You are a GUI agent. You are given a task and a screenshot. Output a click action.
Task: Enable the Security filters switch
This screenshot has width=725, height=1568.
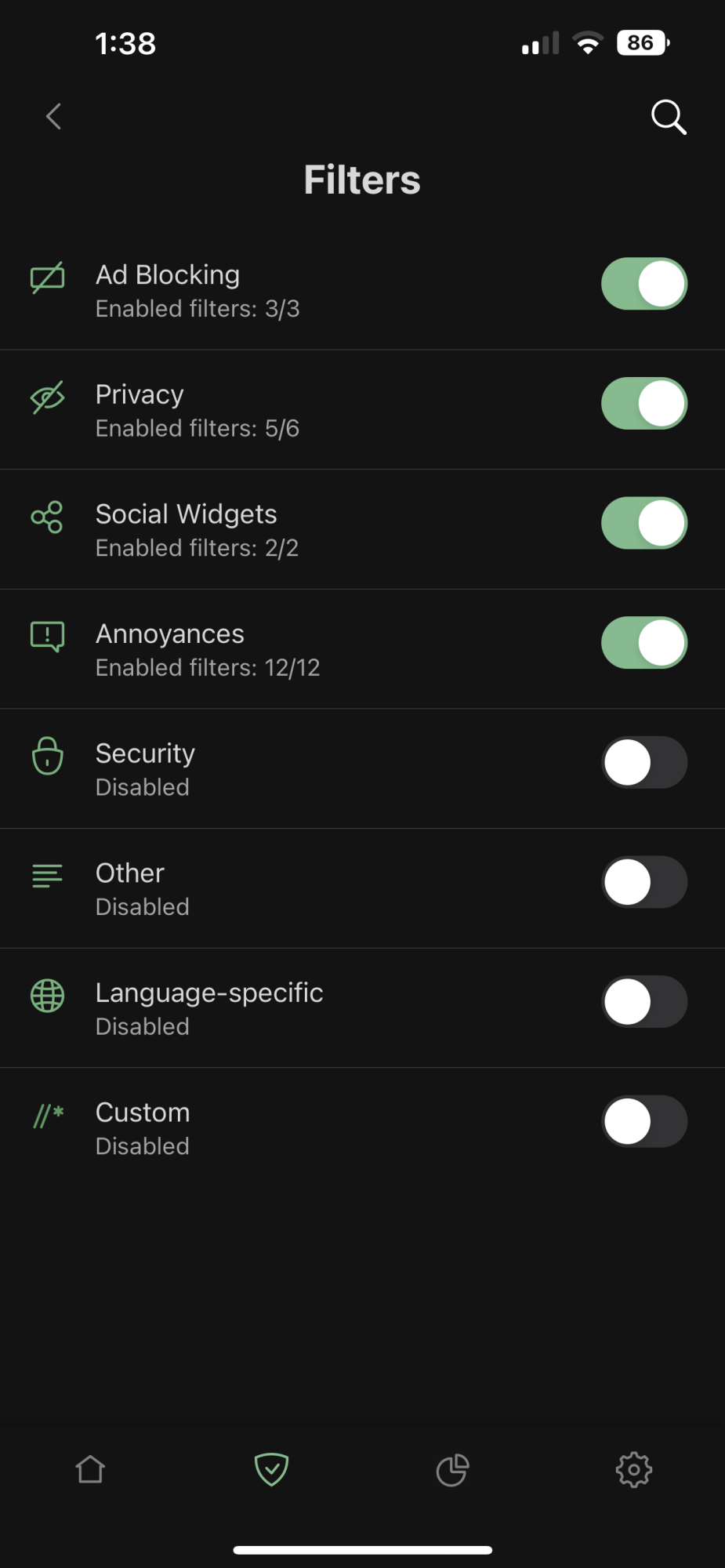(643, 762)
